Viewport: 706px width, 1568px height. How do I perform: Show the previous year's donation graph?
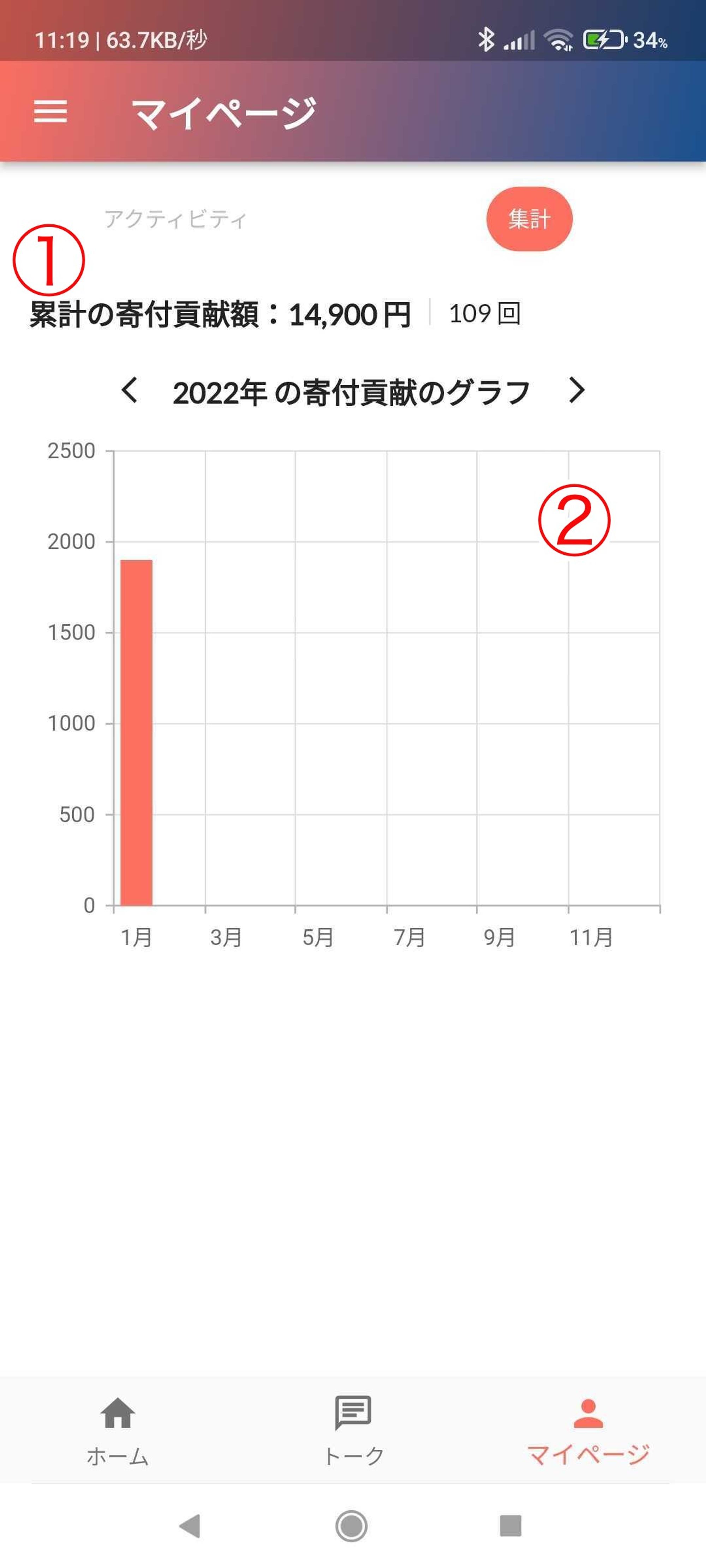click(130, 390)
